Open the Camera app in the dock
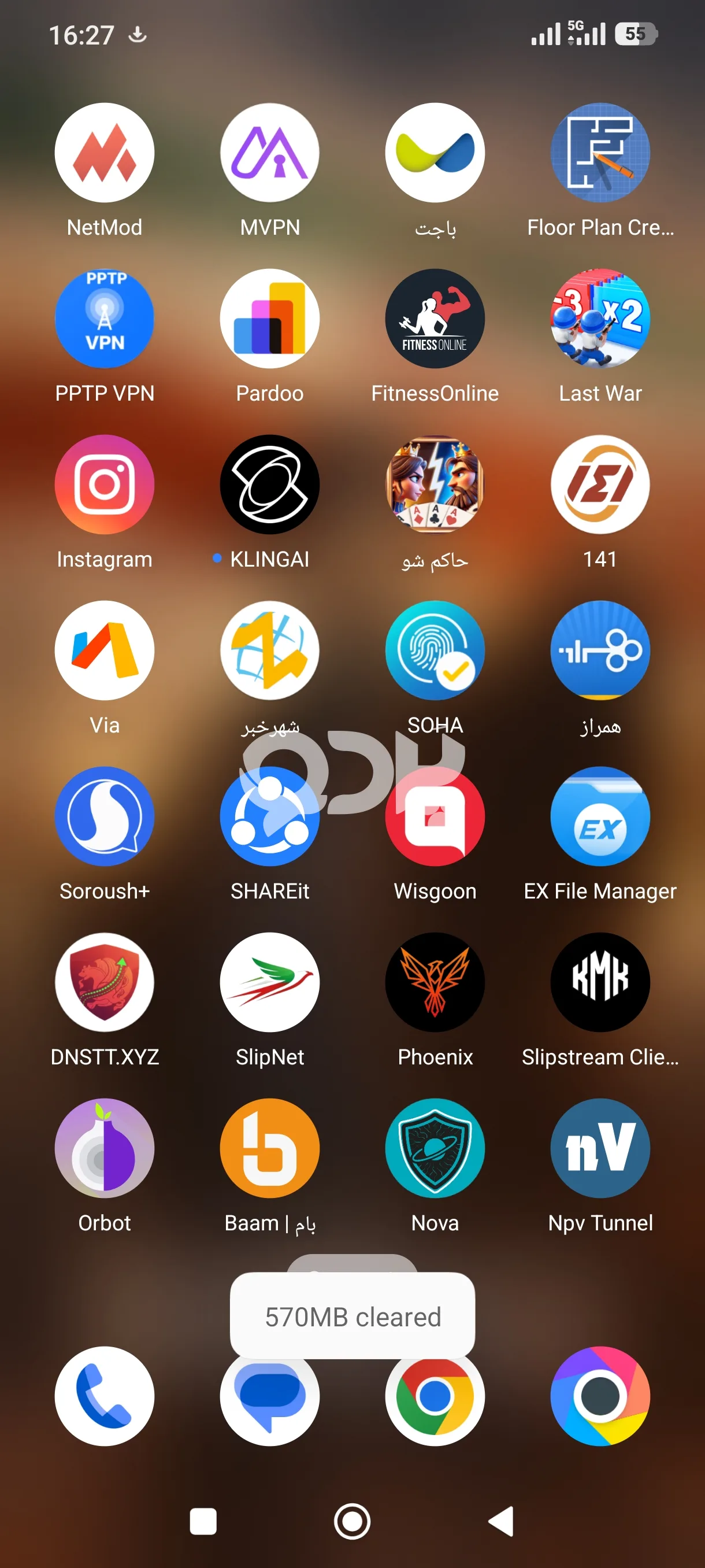The image size is (705, 1568). 600,1396
